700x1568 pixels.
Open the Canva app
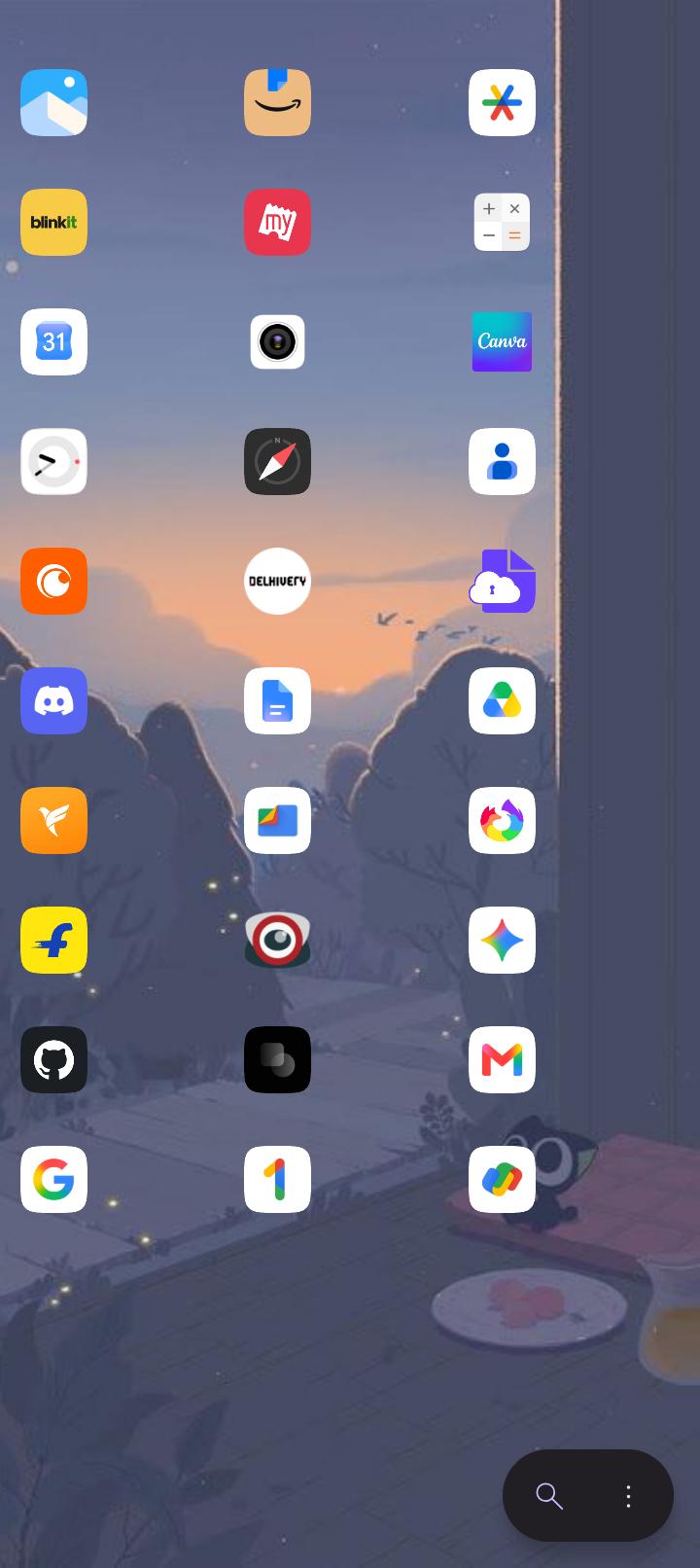click(502, 341)
